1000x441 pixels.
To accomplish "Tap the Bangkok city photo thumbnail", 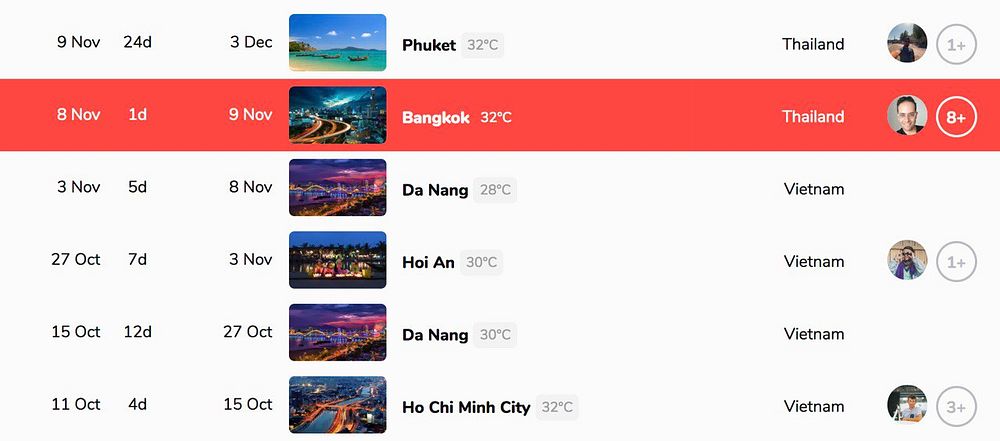I will pyautogui.click(x=337, y=115).
